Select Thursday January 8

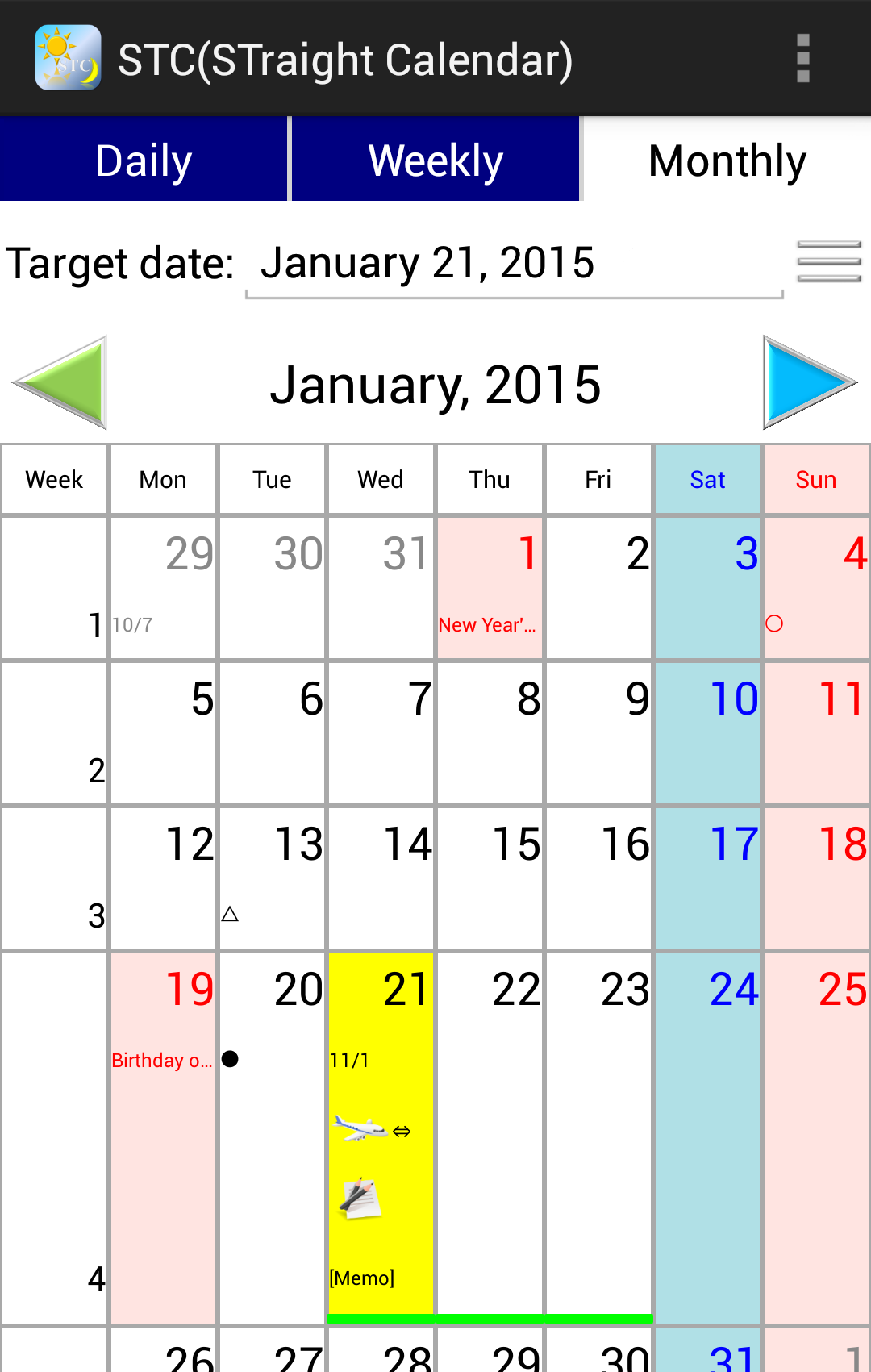pyautogui.click(x=490, y=732)
